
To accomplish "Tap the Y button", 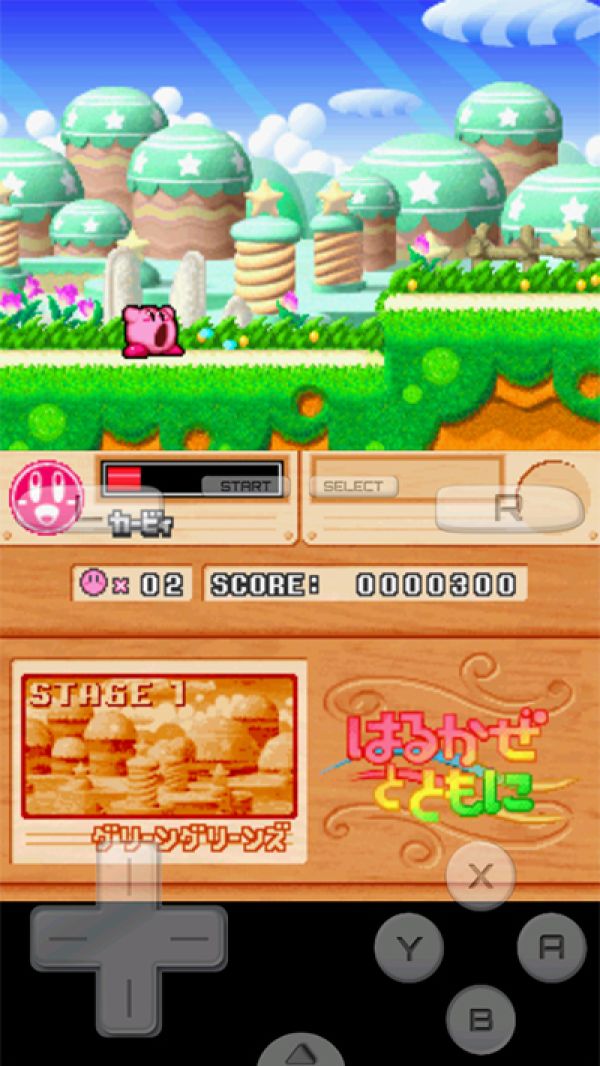I will click(x=409, y=948).
